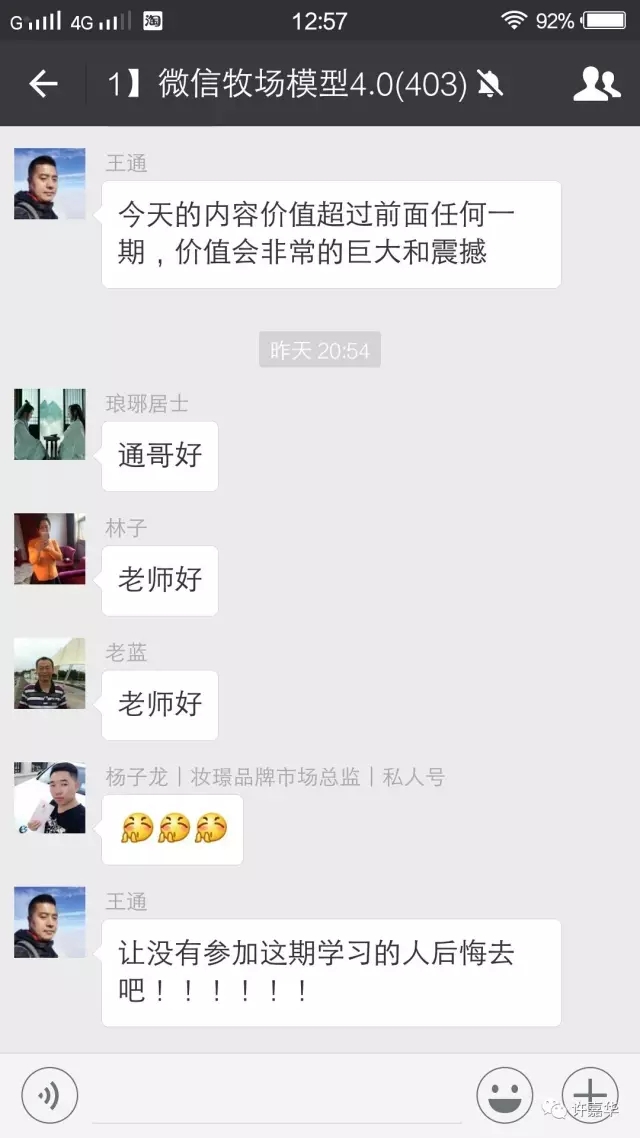
Task: Open 林子's profile avatar
Action: pyautogui.click(x=49, y=549)
